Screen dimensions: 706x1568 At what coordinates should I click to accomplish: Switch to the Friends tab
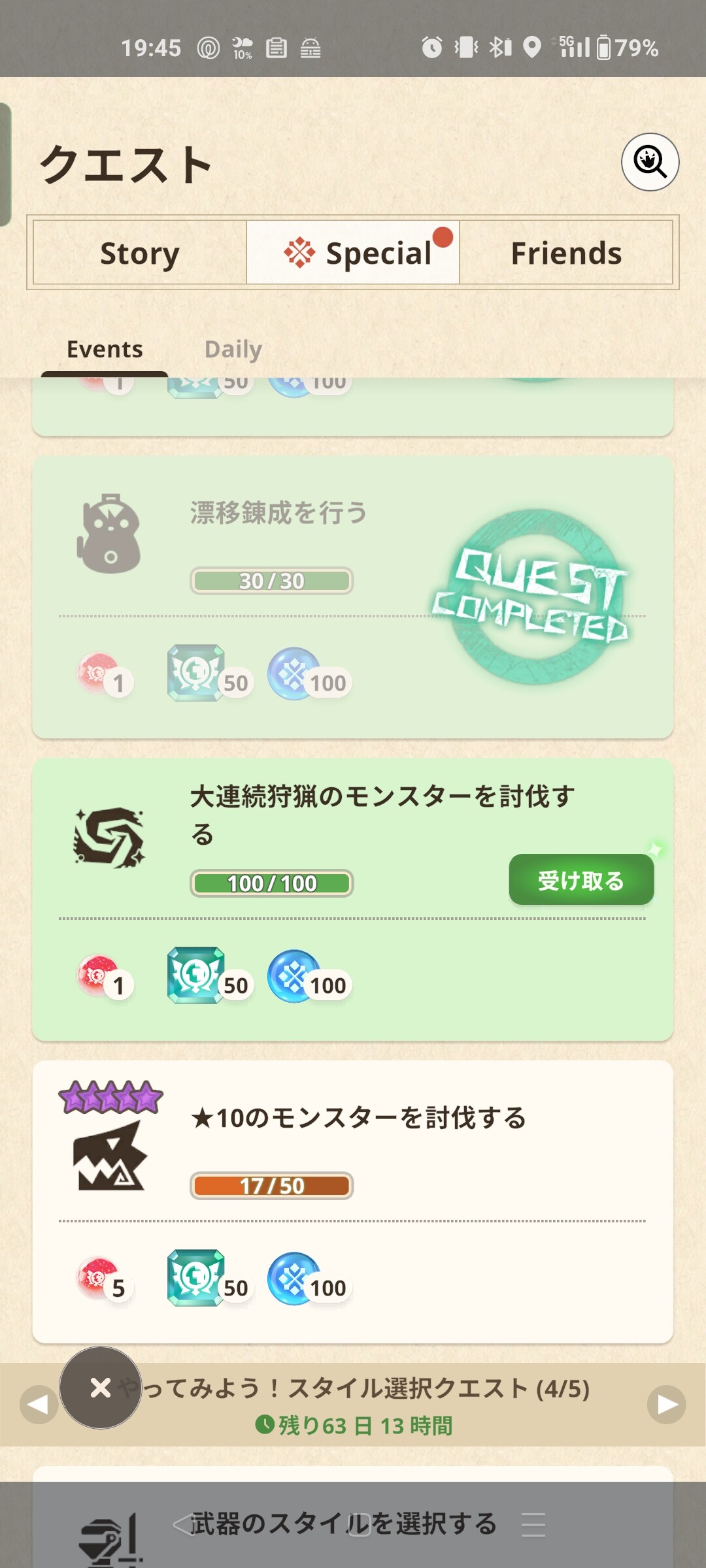click(x=566, y=253)
